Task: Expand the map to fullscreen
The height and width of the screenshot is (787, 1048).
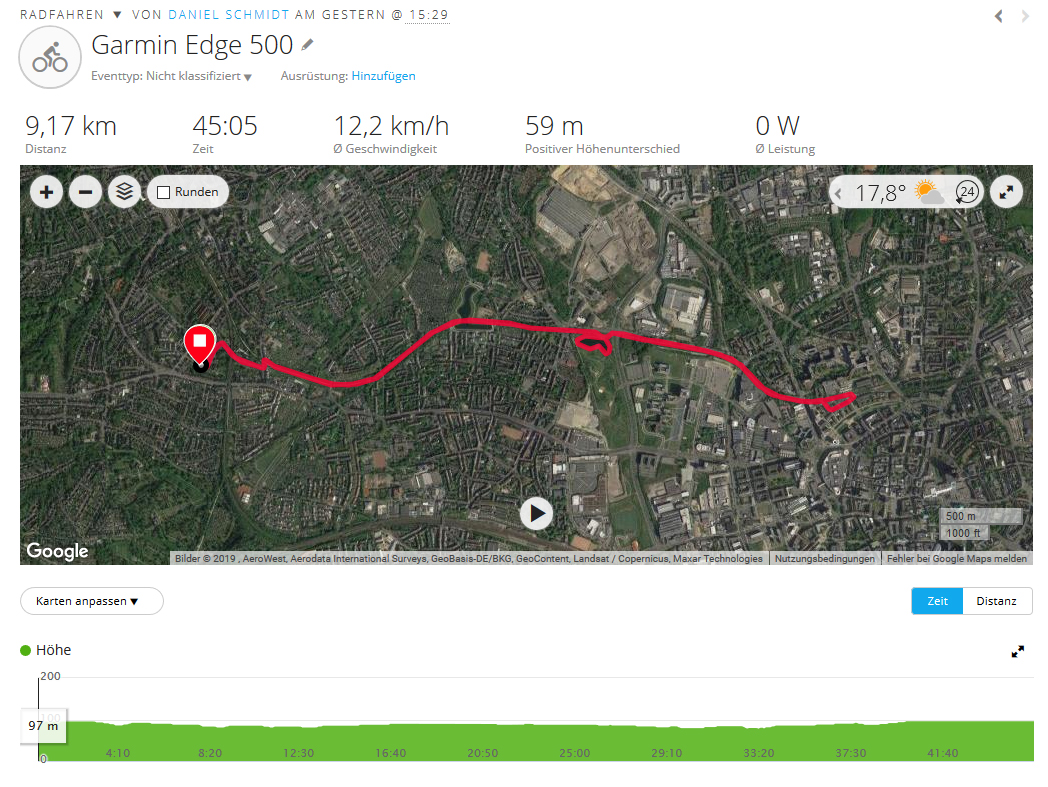Action: [1006, 192]
